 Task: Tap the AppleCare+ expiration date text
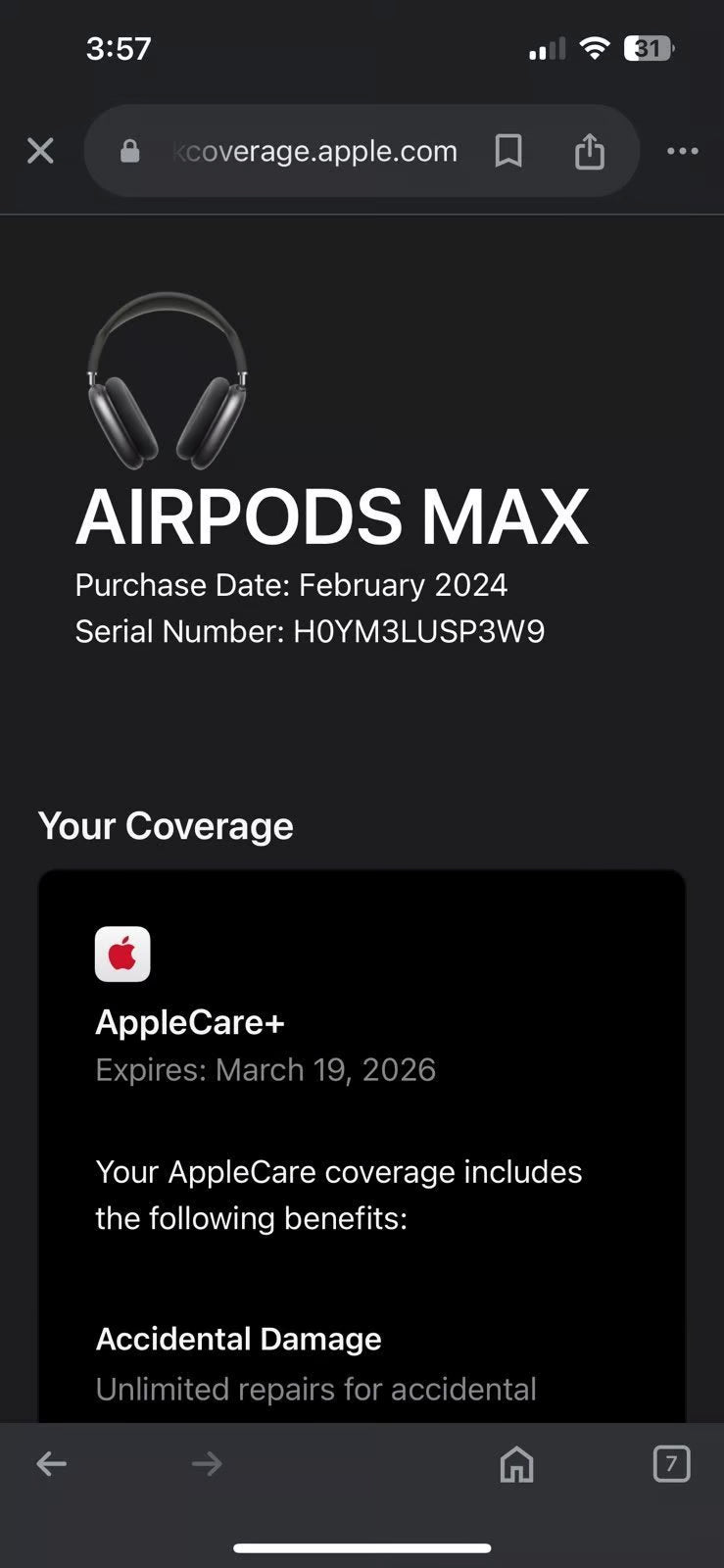coord(265,1069)
